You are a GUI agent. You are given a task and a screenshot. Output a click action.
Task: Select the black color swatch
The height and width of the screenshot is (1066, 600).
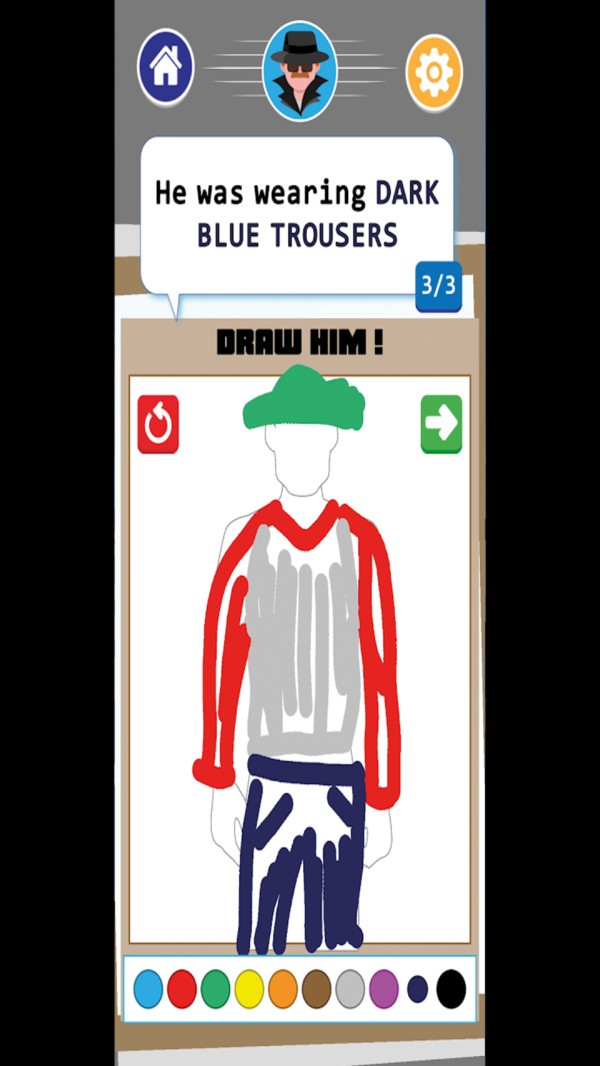pos(451,988)
